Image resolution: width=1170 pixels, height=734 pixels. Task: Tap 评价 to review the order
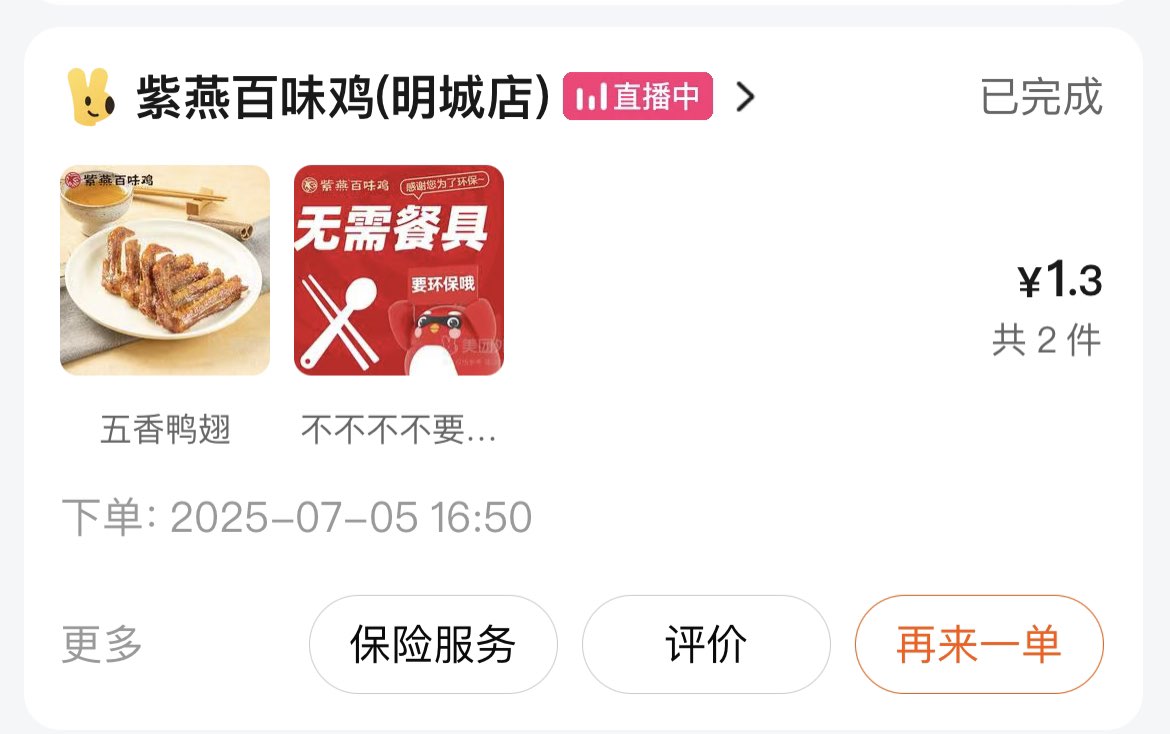[706, 645]
